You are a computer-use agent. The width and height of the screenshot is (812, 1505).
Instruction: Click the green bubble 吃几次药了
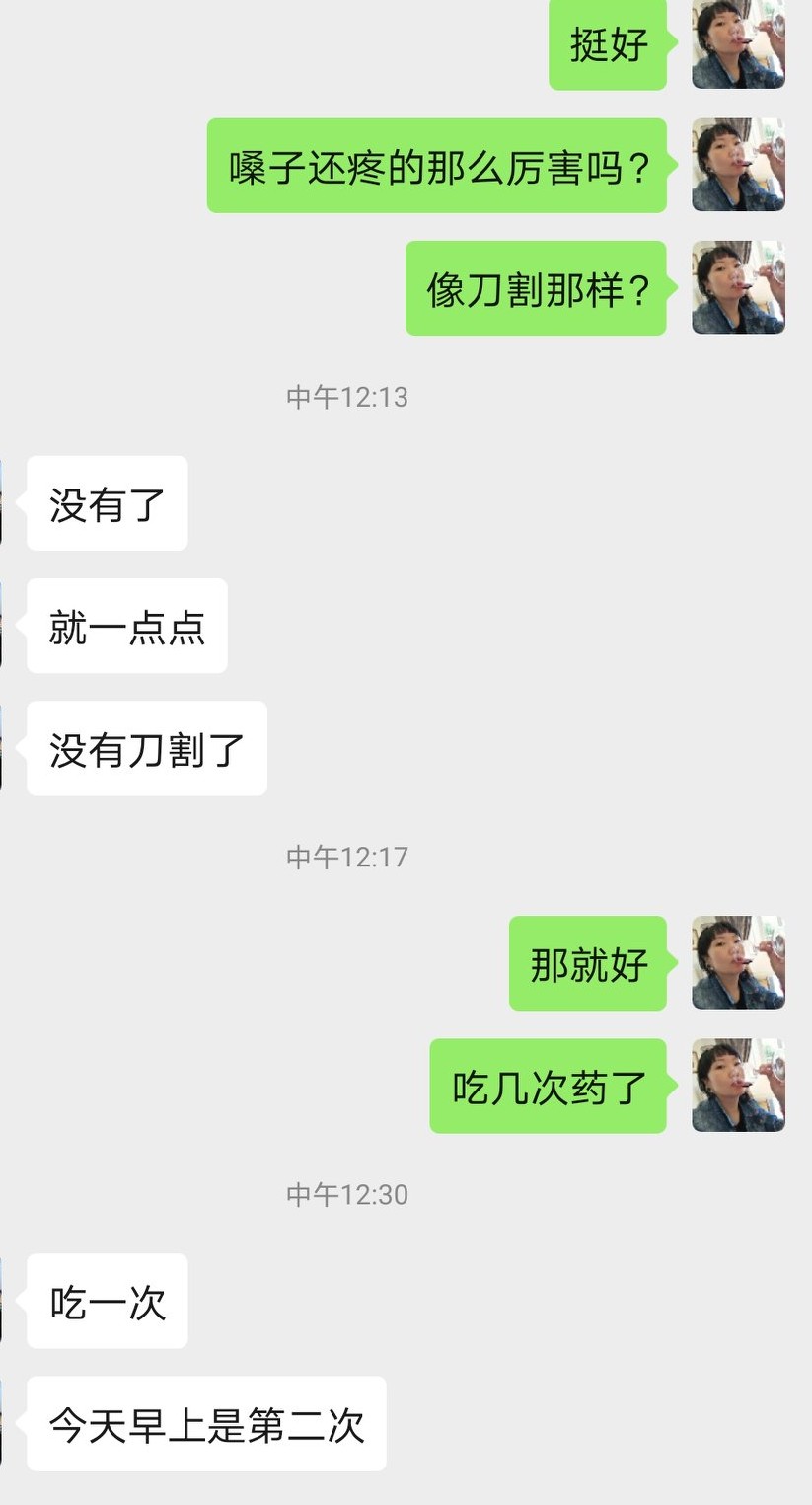click(x=548, y=1086)
